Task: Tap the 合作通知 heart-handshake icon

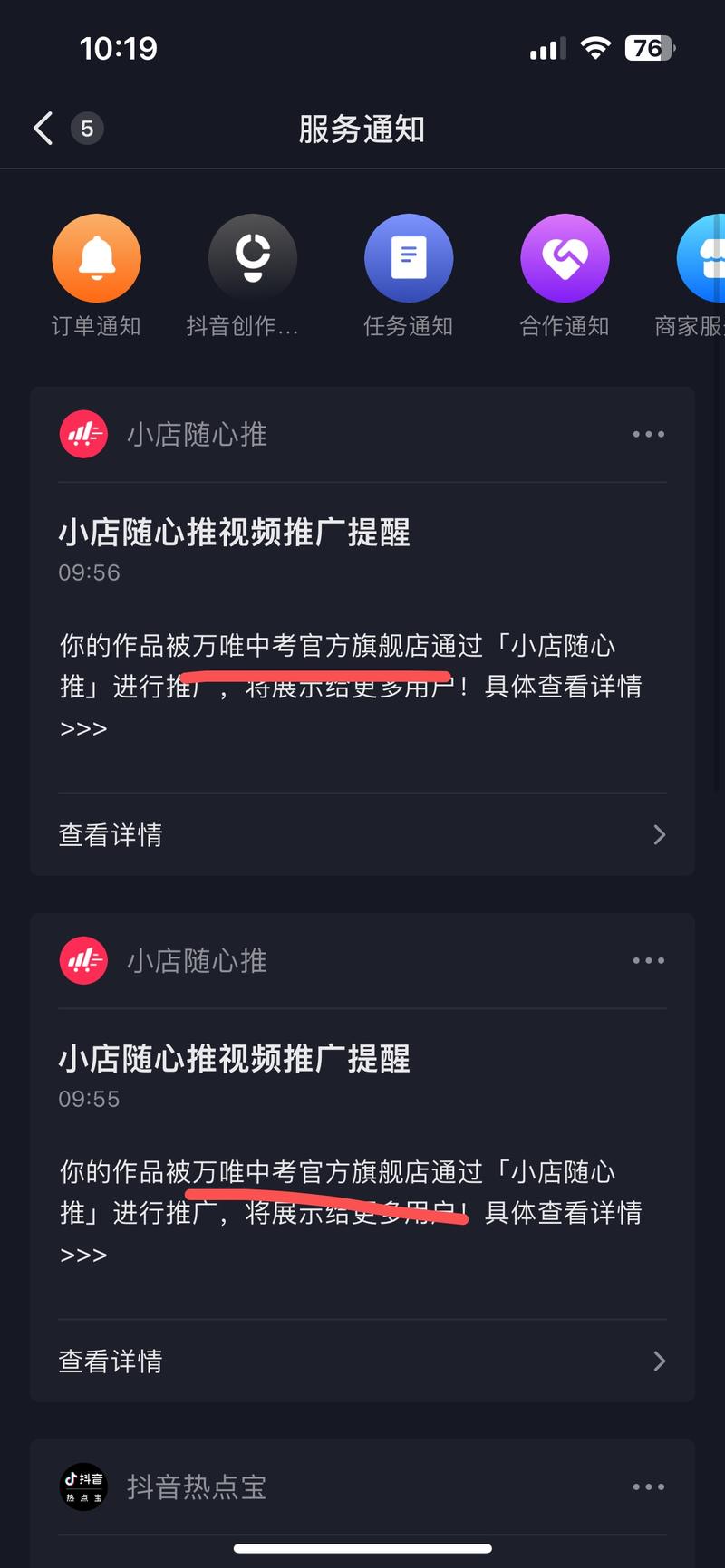Action: [x=565, y=257]
